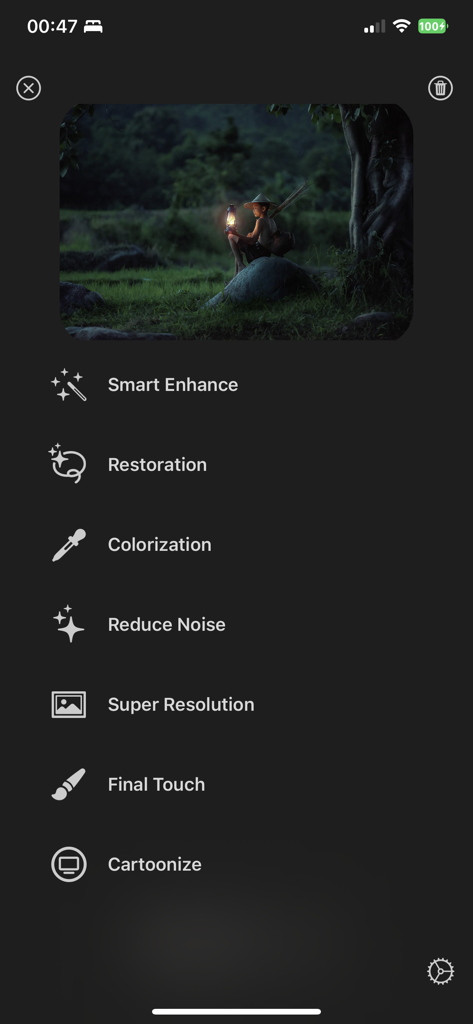The width and height of the screenshot is (473, 1024).
Task: Choose the Restoration option
Action: click(129, 464)
